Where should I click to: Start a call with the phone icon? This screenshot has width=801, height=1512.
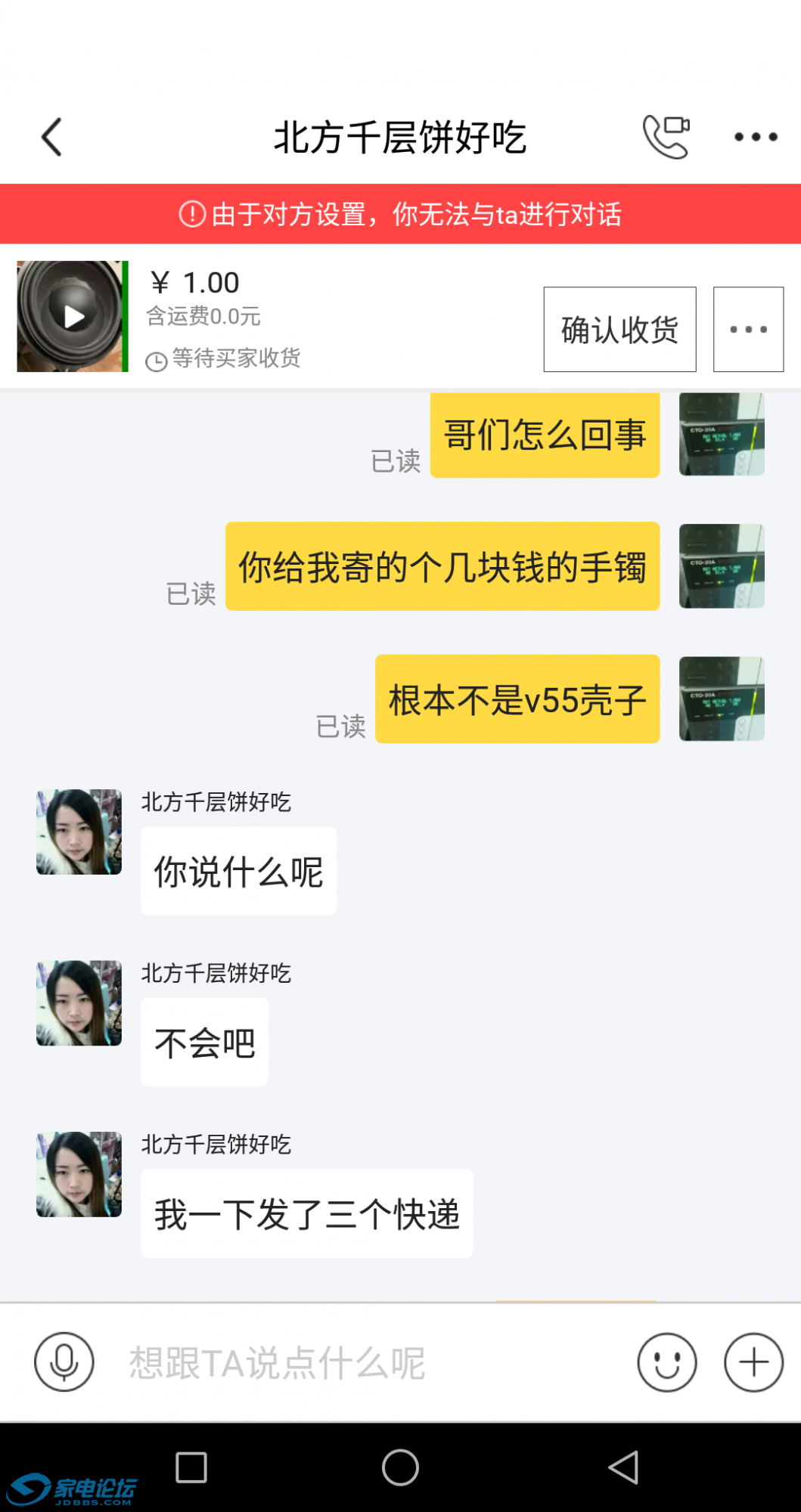664,137
